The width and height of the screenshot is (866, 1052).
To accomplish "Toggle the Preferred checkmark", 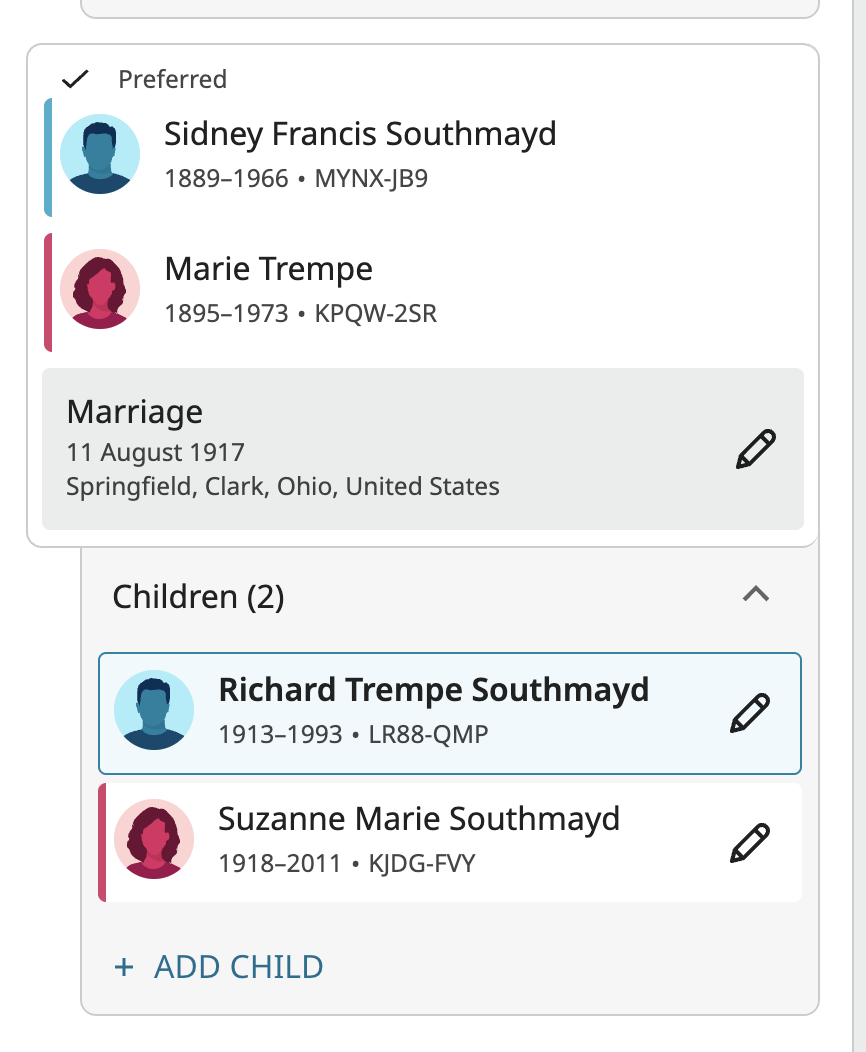I will coord(76,79).
